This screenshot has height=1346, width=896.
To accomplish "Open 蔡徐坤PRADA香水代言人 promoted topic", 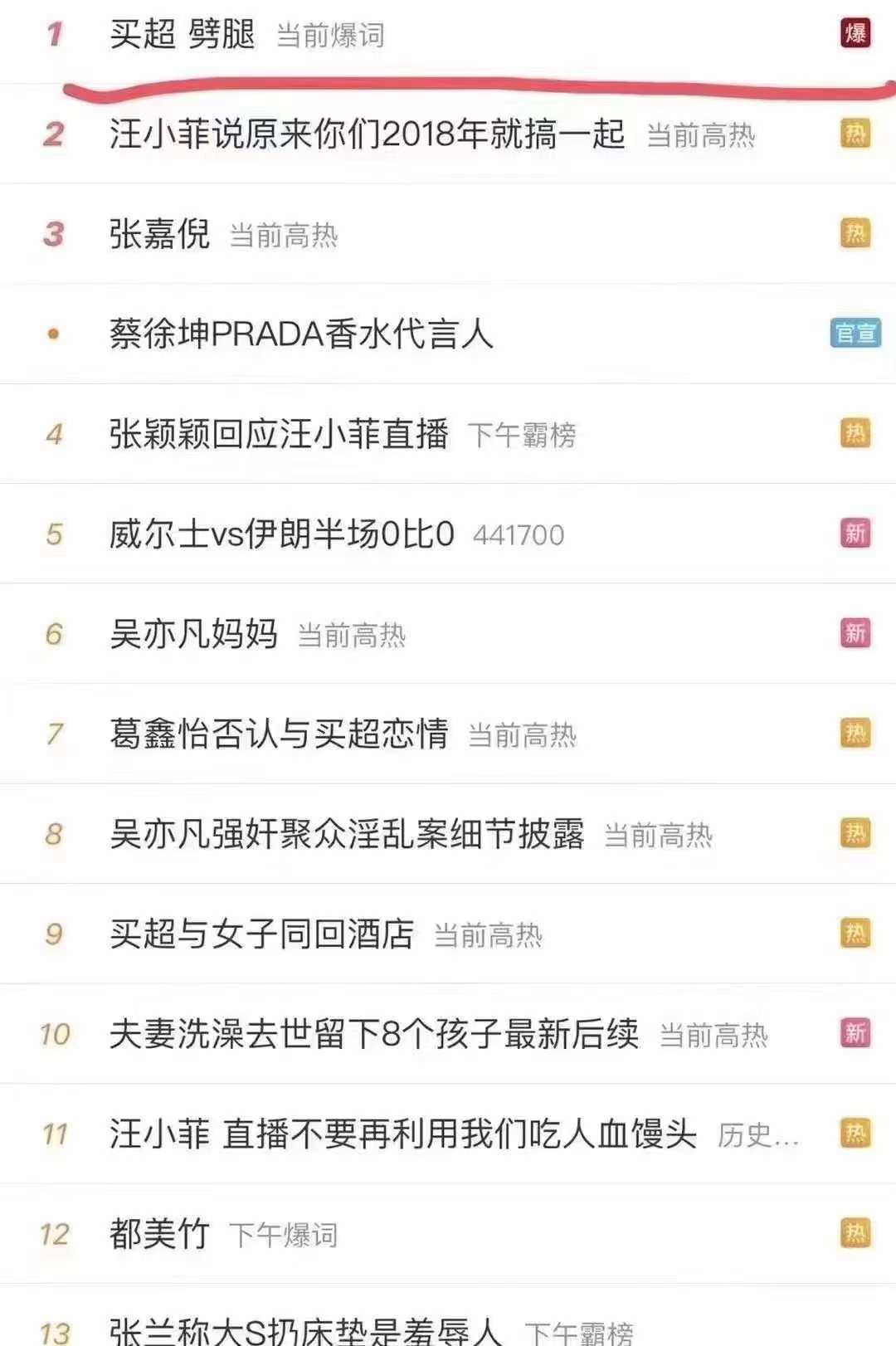I will coord(301,334).
